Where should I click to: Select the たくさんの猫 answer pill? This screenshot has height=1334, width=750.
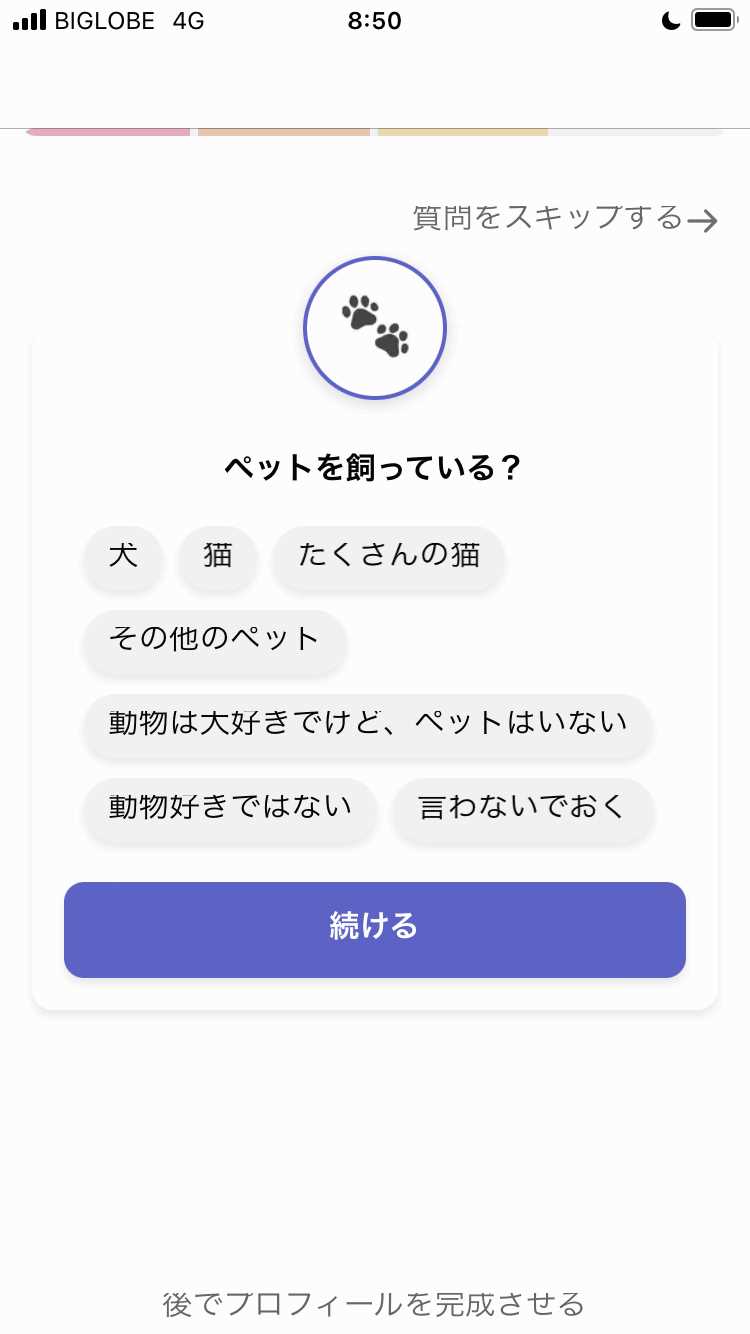[388, 559]
